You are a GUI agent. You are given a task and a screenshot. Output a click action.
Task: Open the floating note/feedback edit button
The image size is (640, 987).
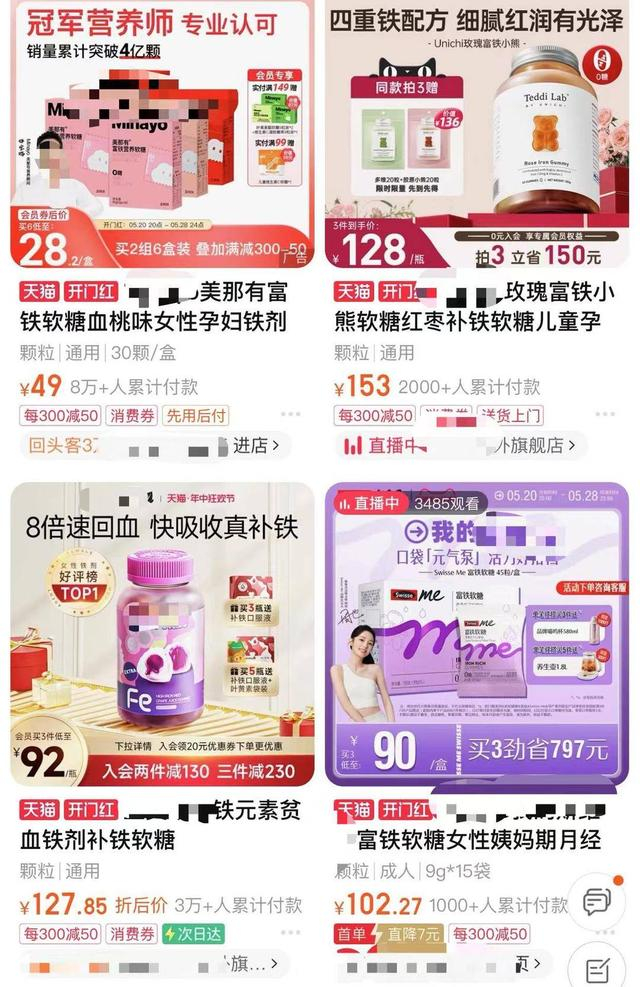click(597, 966)
